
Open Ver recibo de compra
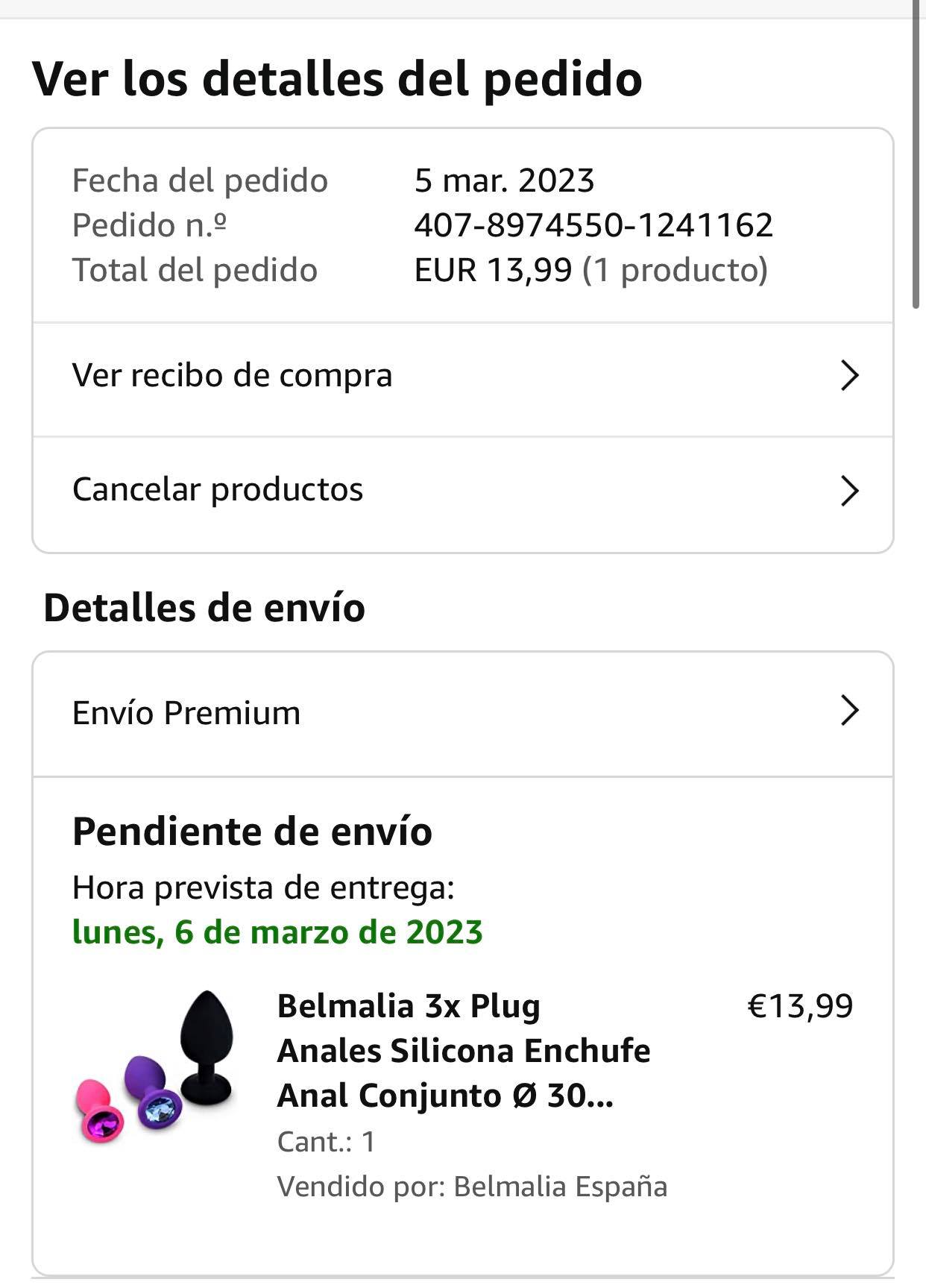point(462,377)
